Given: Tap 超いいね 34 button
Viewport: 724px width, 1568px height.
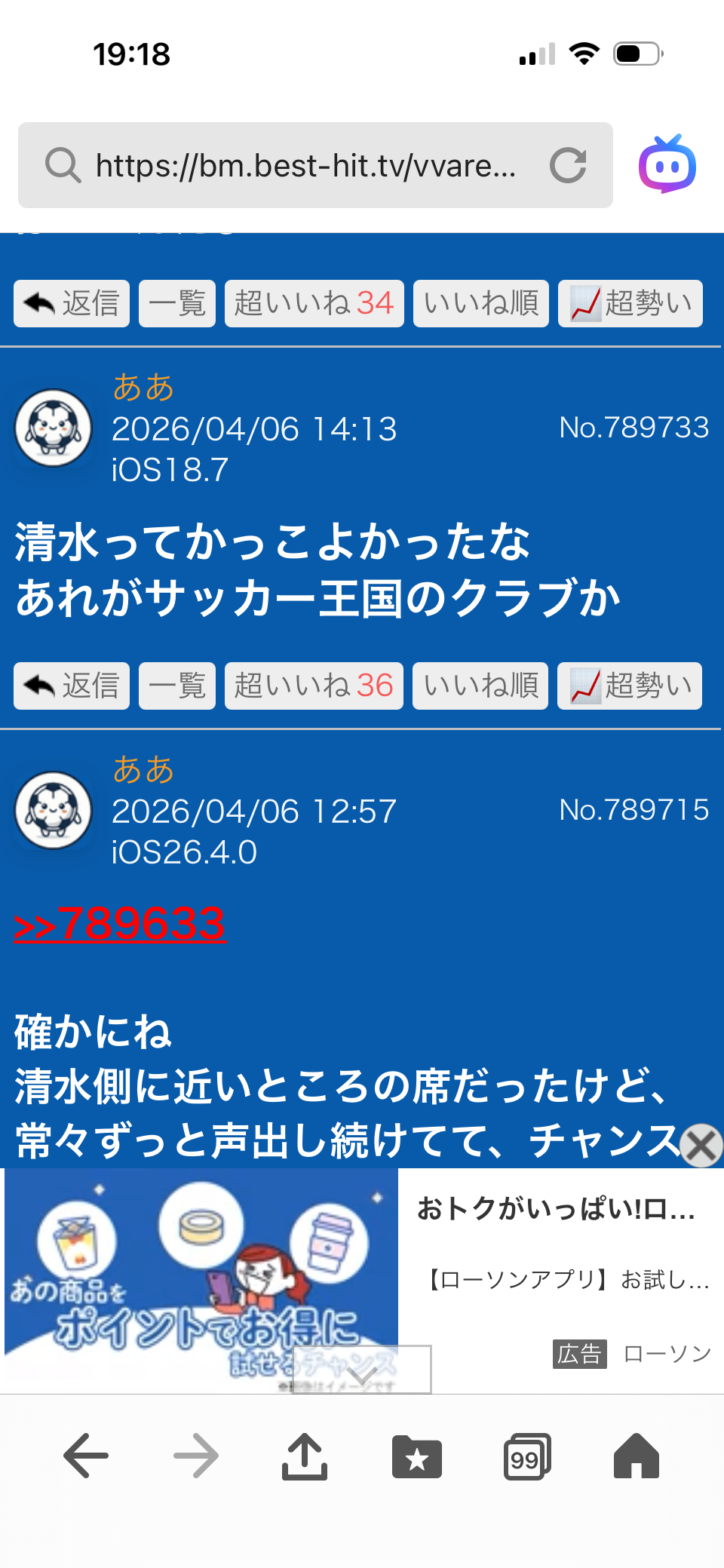Looking at the screenshot, I should tap(314, 304).
